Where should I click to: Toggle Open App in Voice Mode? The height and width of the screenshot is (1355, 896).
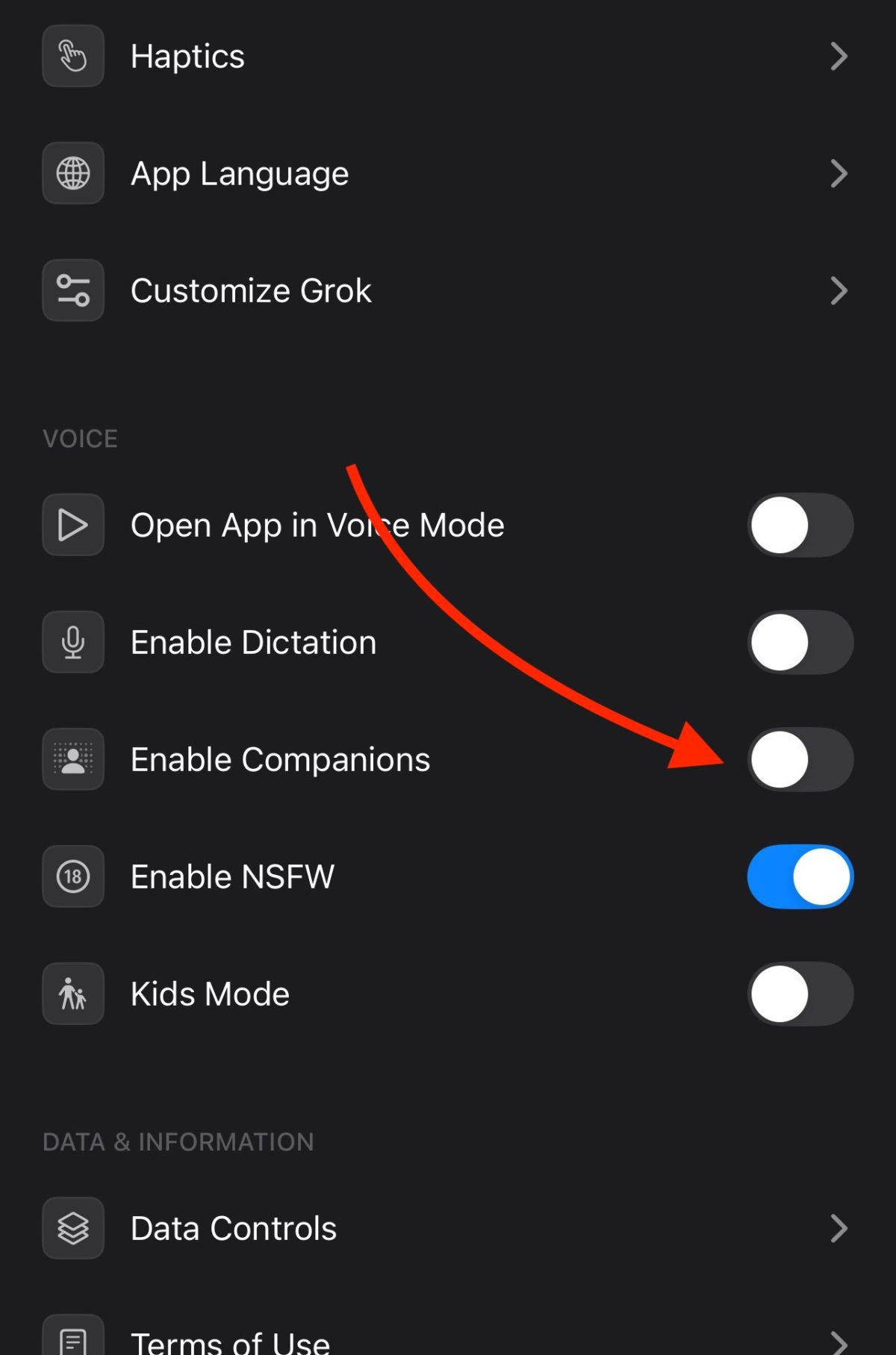[800, 525]
